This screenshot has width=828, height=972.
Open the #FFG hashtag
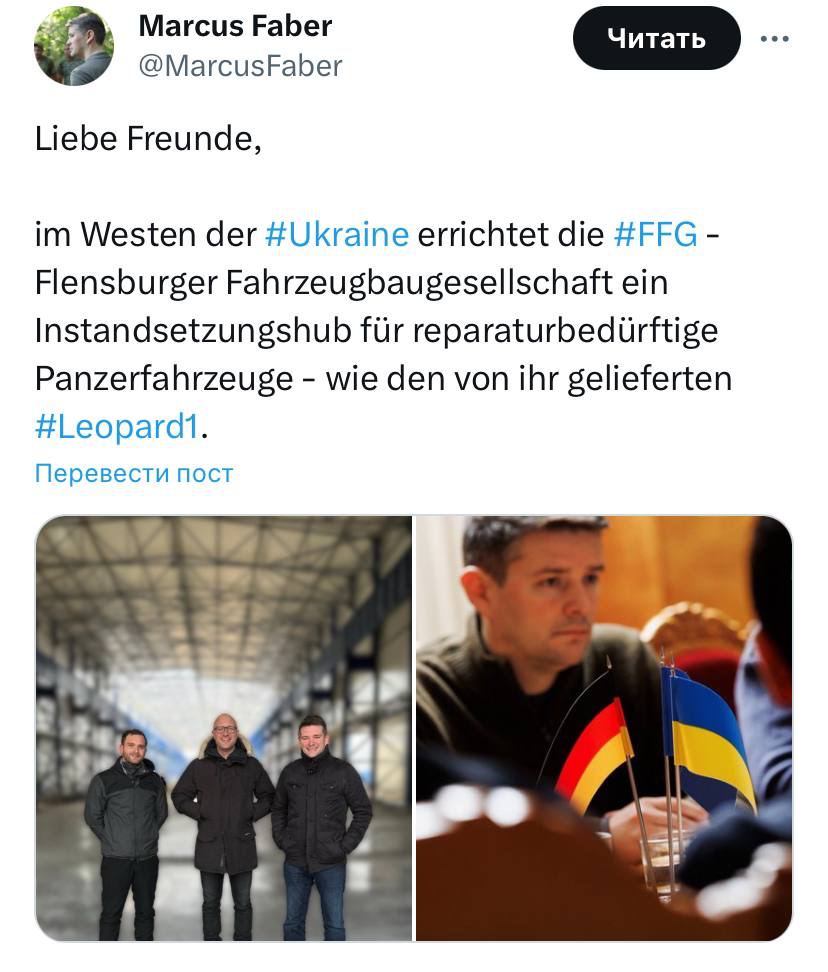pos(655,235)
